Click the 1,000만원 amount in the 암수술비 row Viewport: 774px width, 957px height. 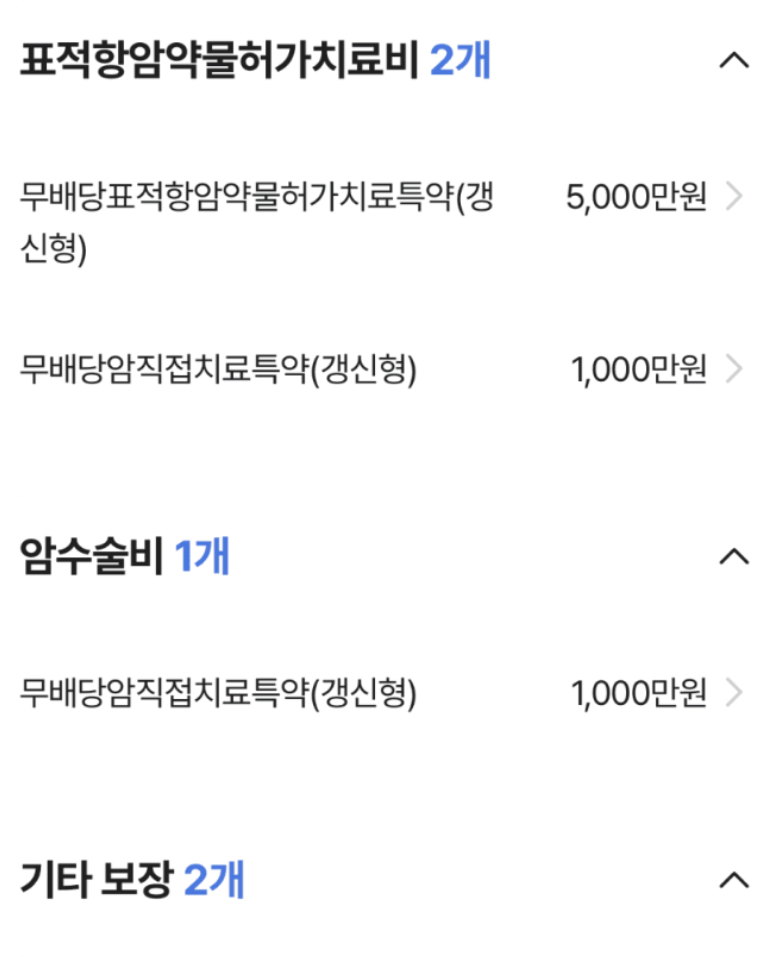(640, 691)
